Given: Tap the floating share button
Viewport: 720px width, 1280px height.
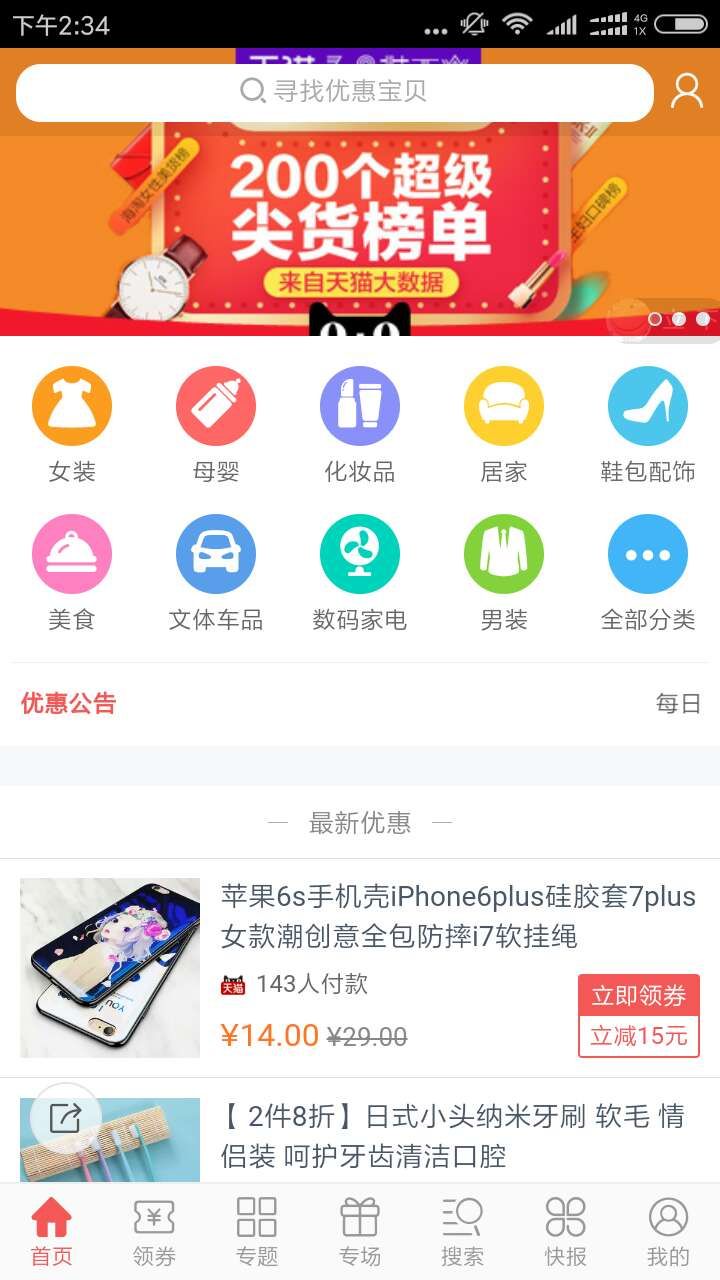Looking at the screenshot, I should [x=65, y=1117].
